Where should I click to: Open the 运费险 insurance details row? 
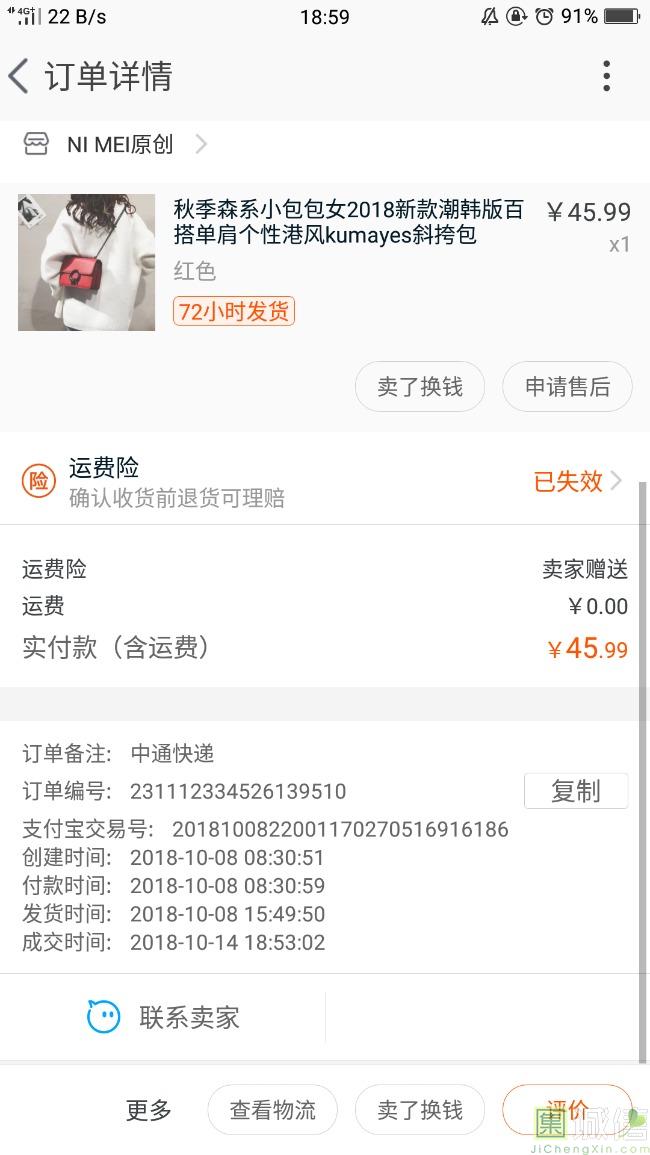point(325,481)
